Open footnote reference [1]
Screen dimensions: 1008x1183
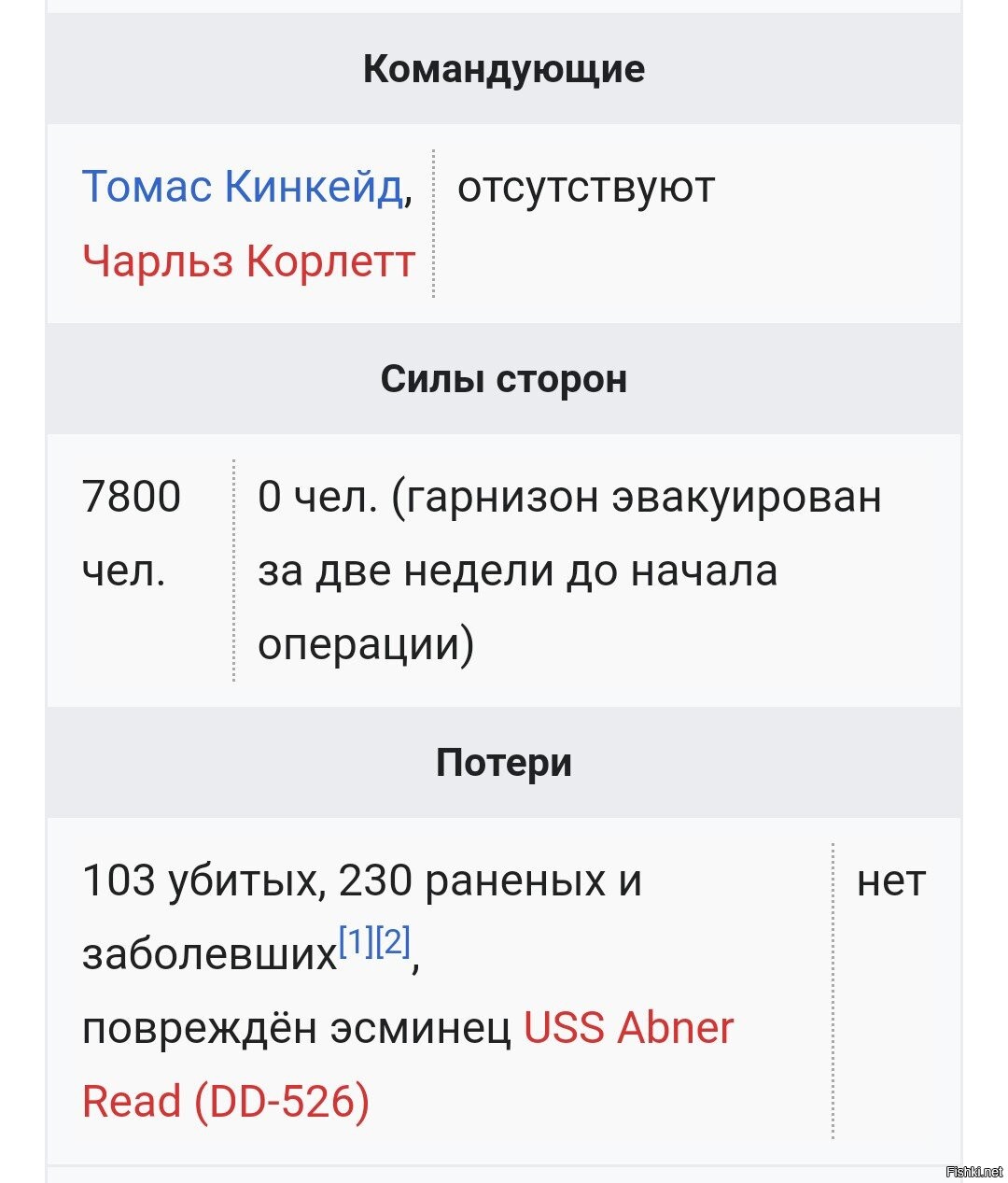point(355,942)
